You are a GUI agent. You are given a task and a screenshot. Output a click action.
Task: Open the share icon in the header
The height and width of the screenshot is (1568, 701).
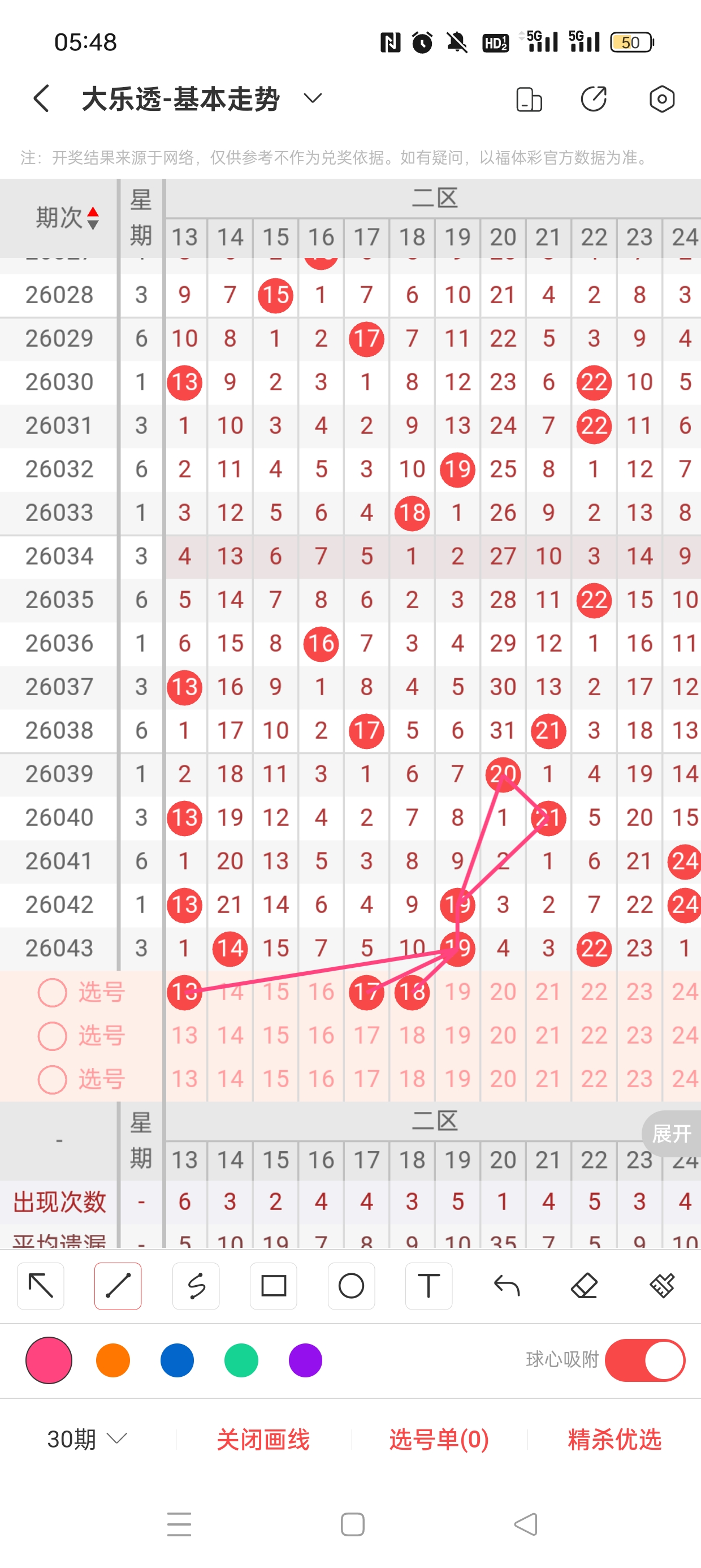[593, 99]
